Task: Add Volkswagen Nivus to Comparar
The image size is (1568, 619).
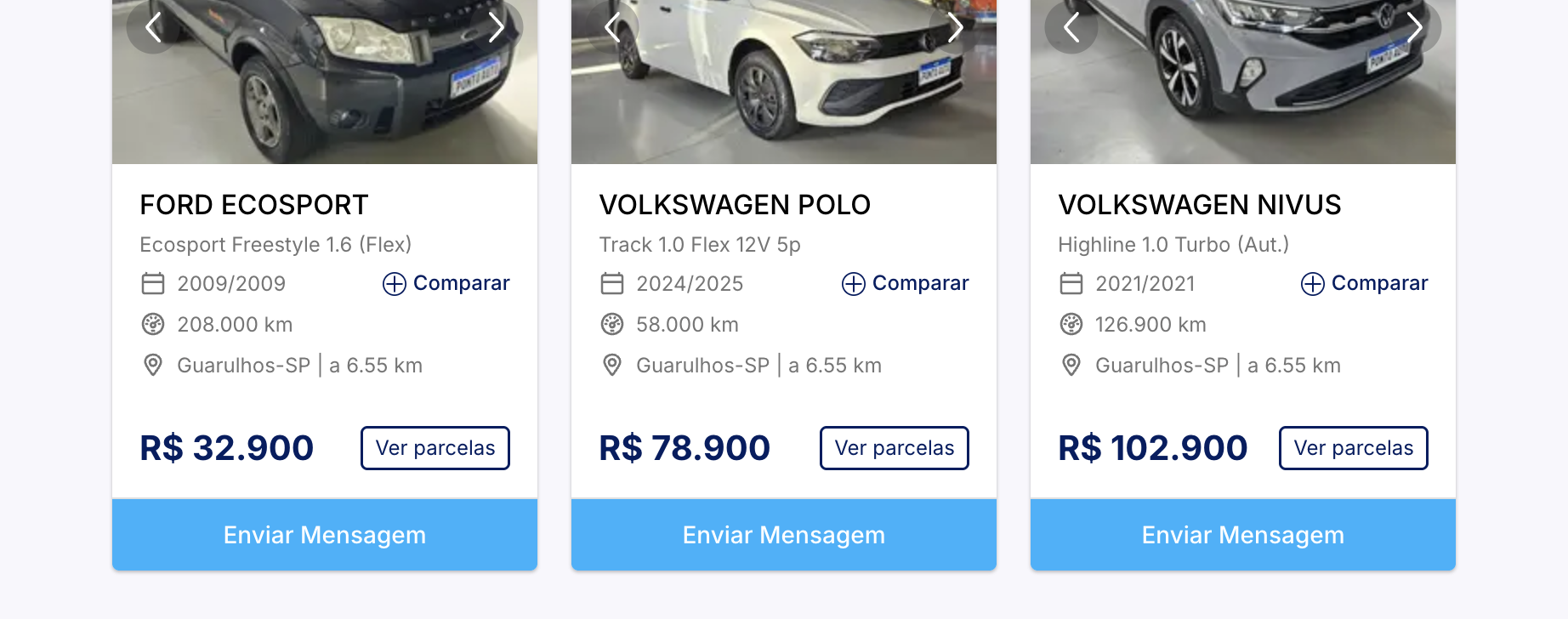Action: [1365, 283]
